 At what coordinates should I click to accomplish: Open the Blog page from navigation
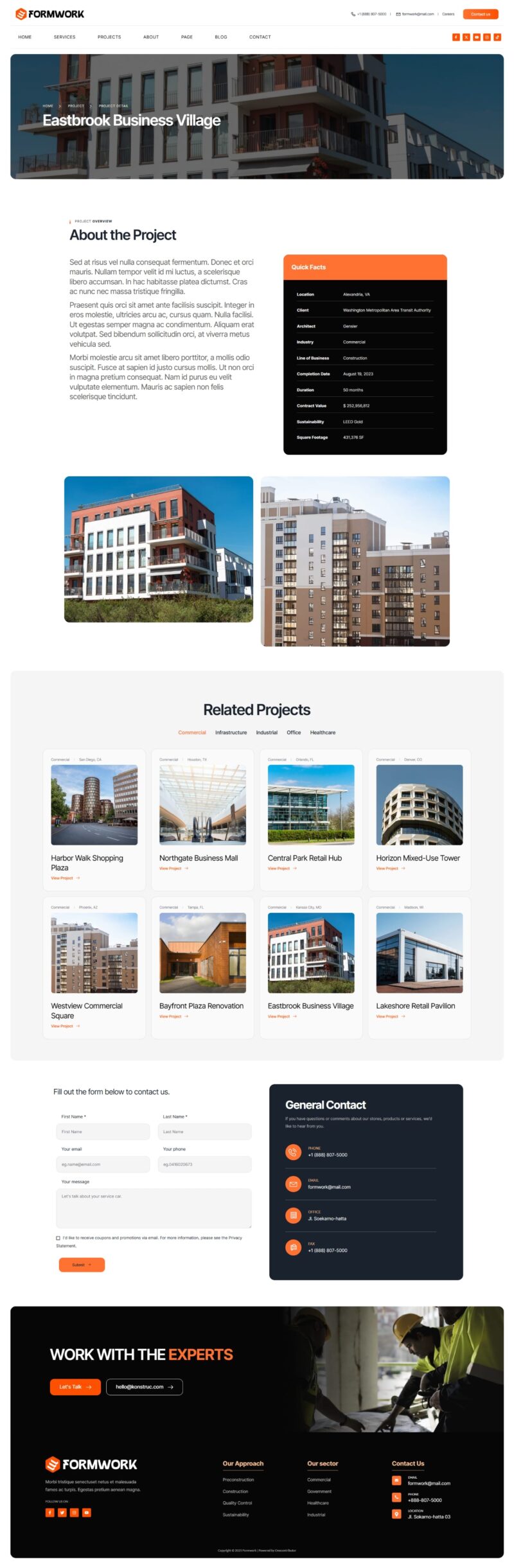(x=220, y=37)
